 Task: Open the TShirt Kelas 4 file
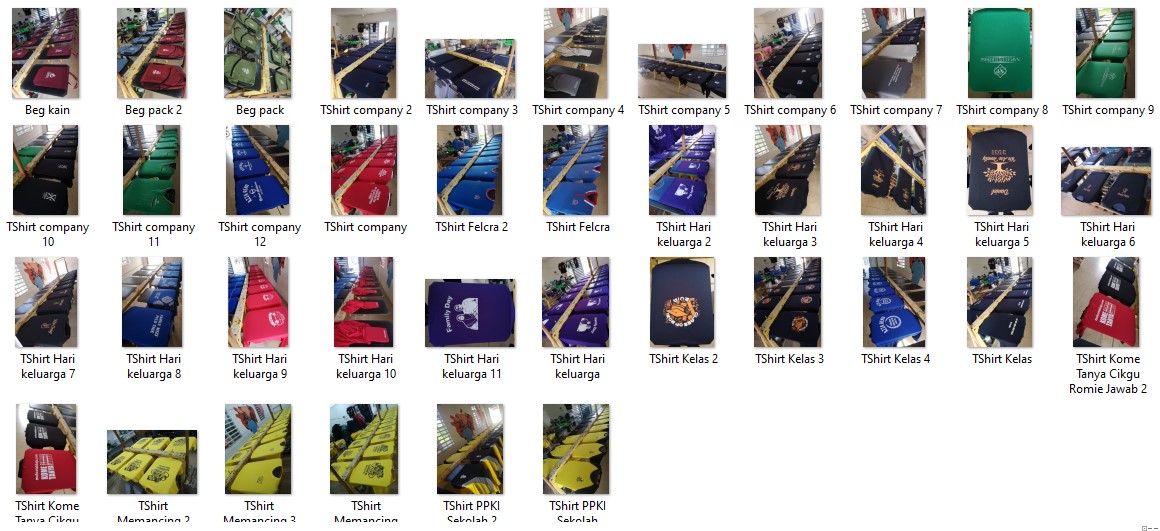(895, 302)
